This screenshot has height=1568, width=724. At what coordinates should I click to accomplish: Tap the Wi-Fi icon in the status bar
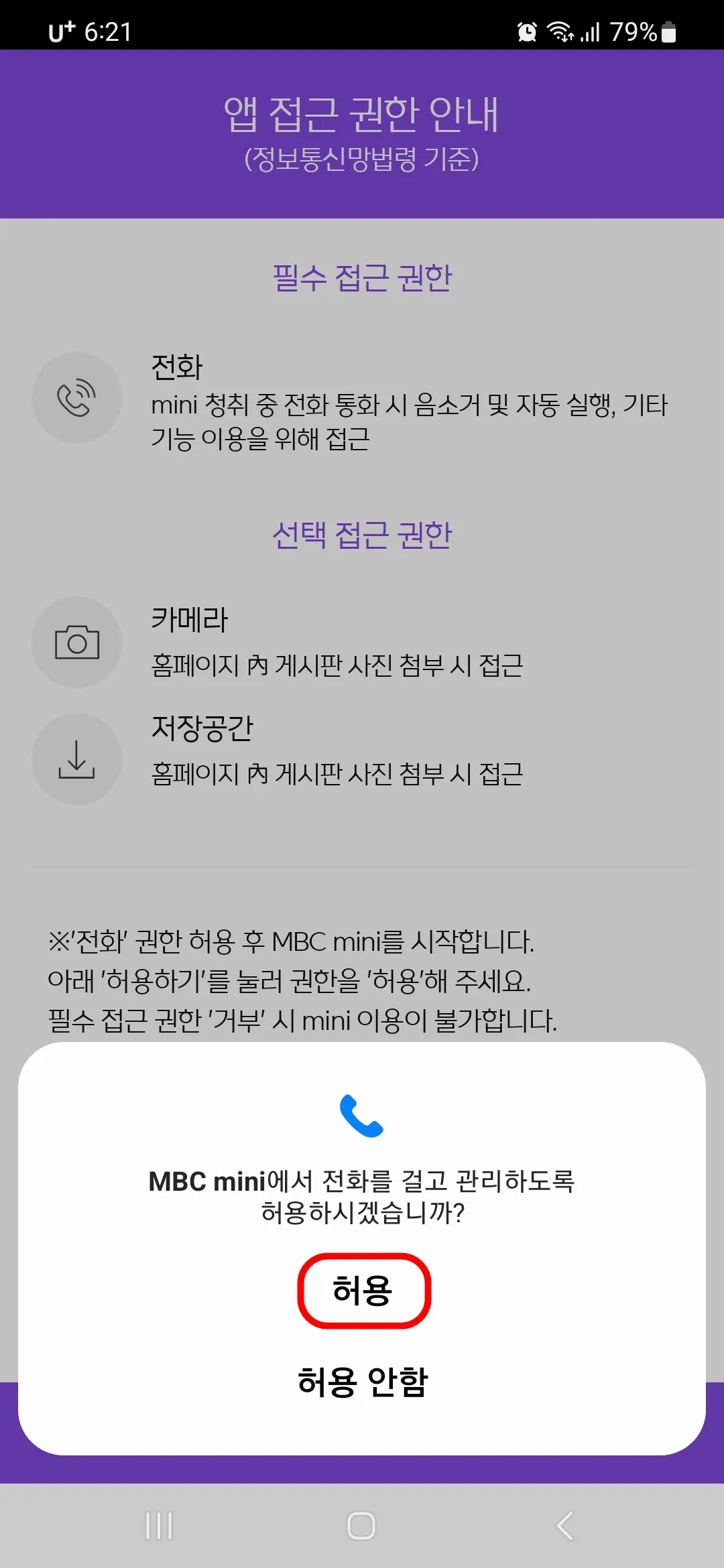560,31
